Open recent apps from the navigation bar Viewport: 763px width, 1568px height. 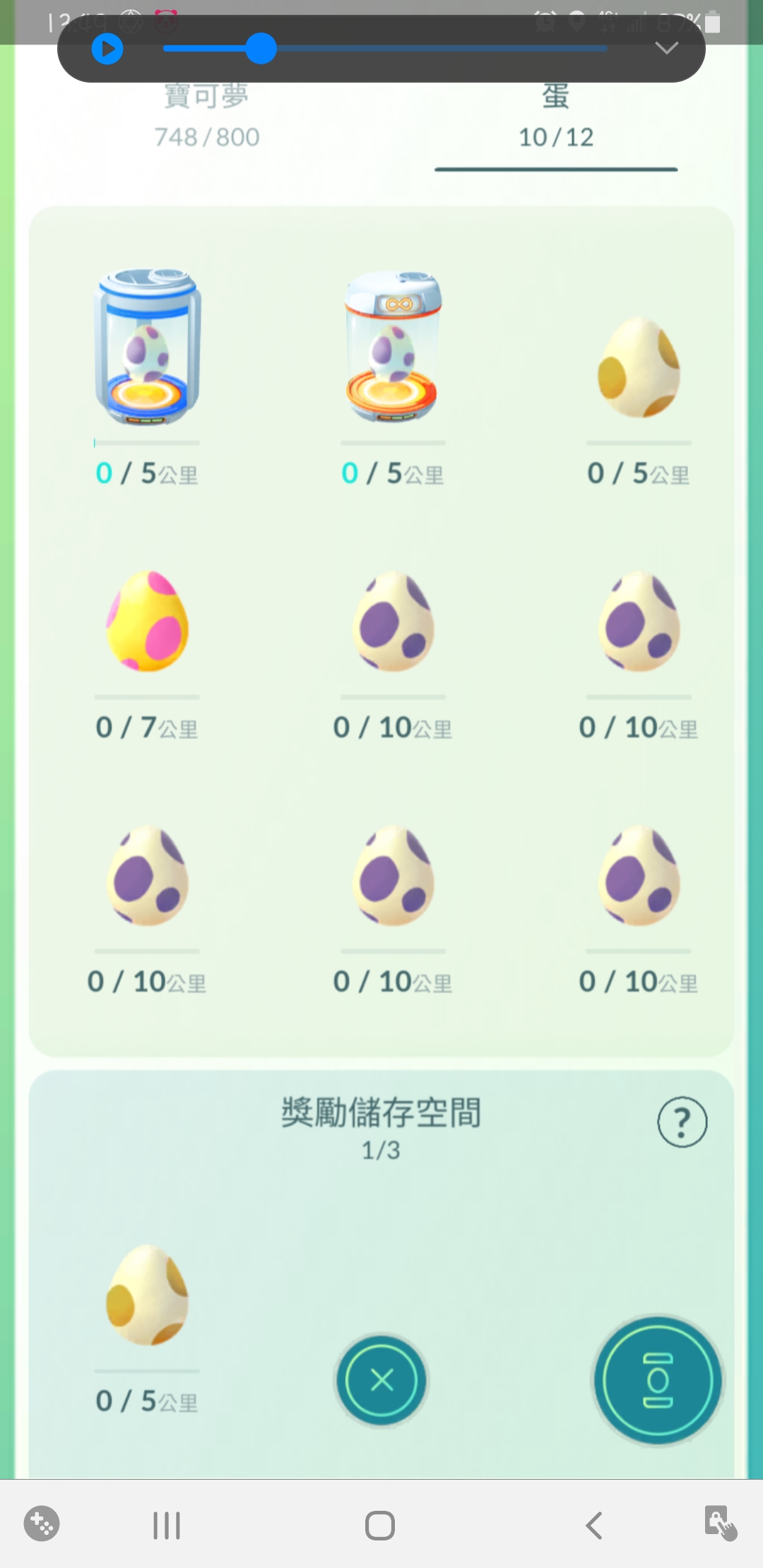167,1525
